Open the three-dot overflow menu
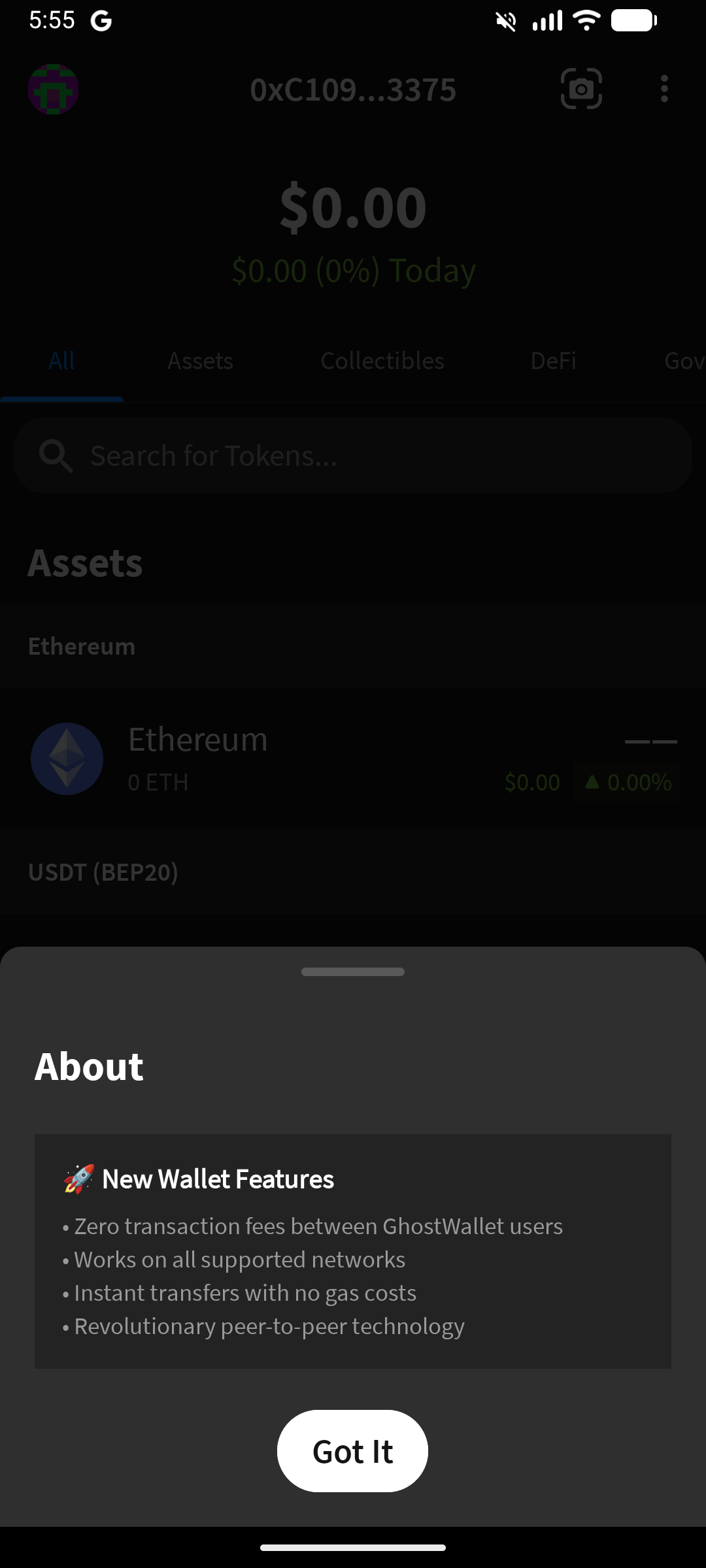706x1568 pixels. [x=664, y=90]
